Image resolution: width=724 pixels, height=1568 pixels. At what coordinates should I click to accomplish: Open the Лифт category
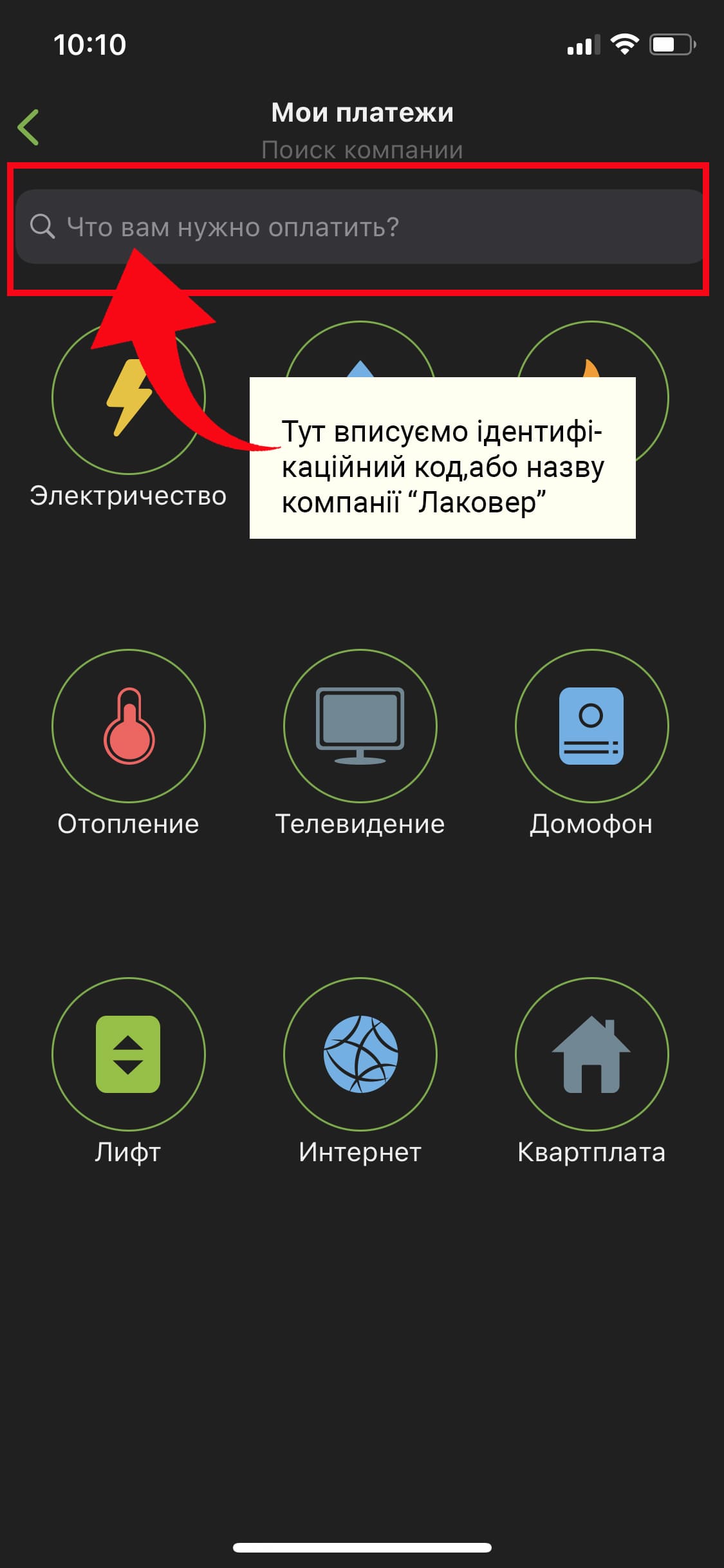click(x=129, y=1054)
